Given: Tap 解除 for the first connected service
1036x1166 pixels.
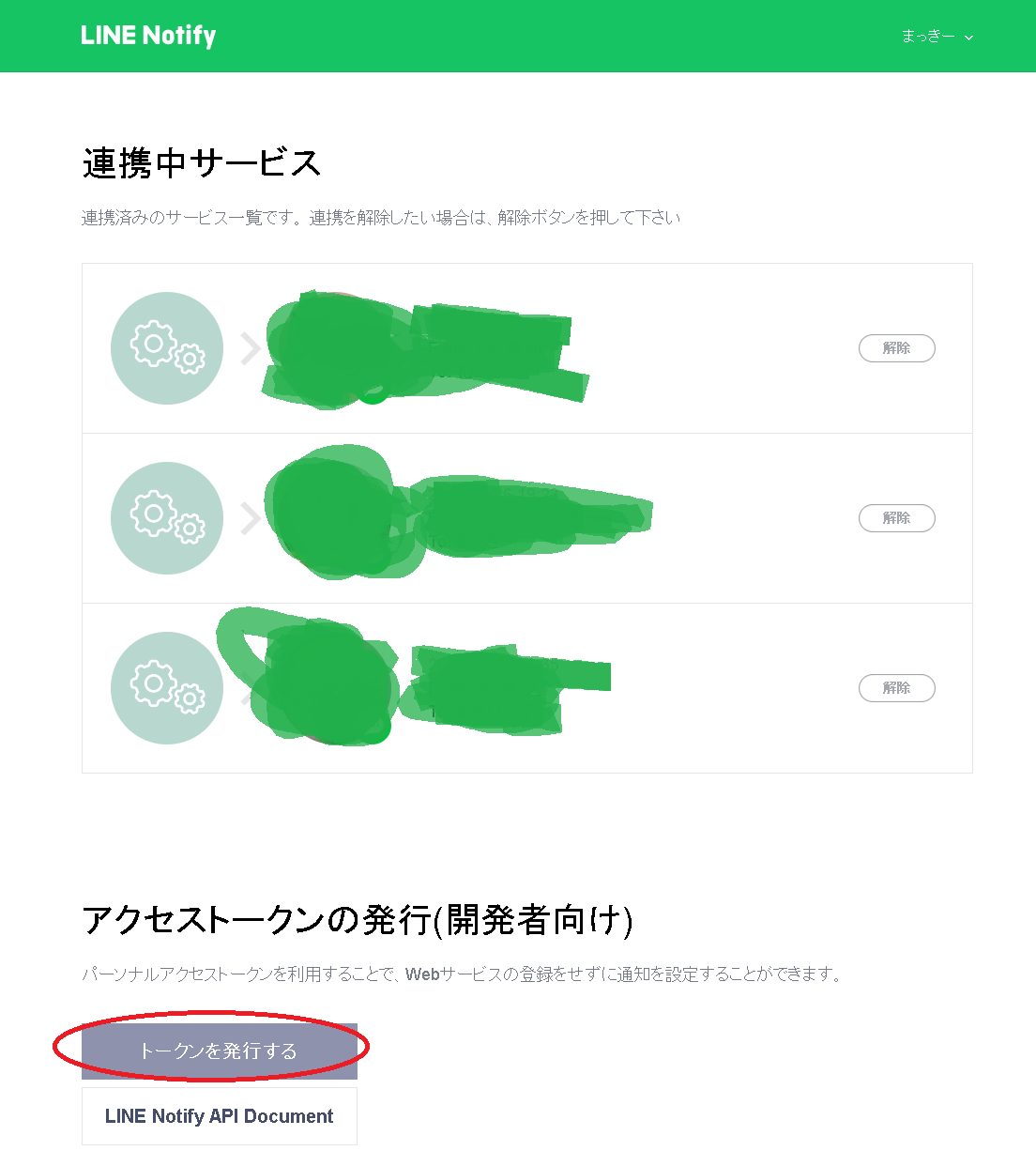Looking at the screenshot, I should coord(896,348).
